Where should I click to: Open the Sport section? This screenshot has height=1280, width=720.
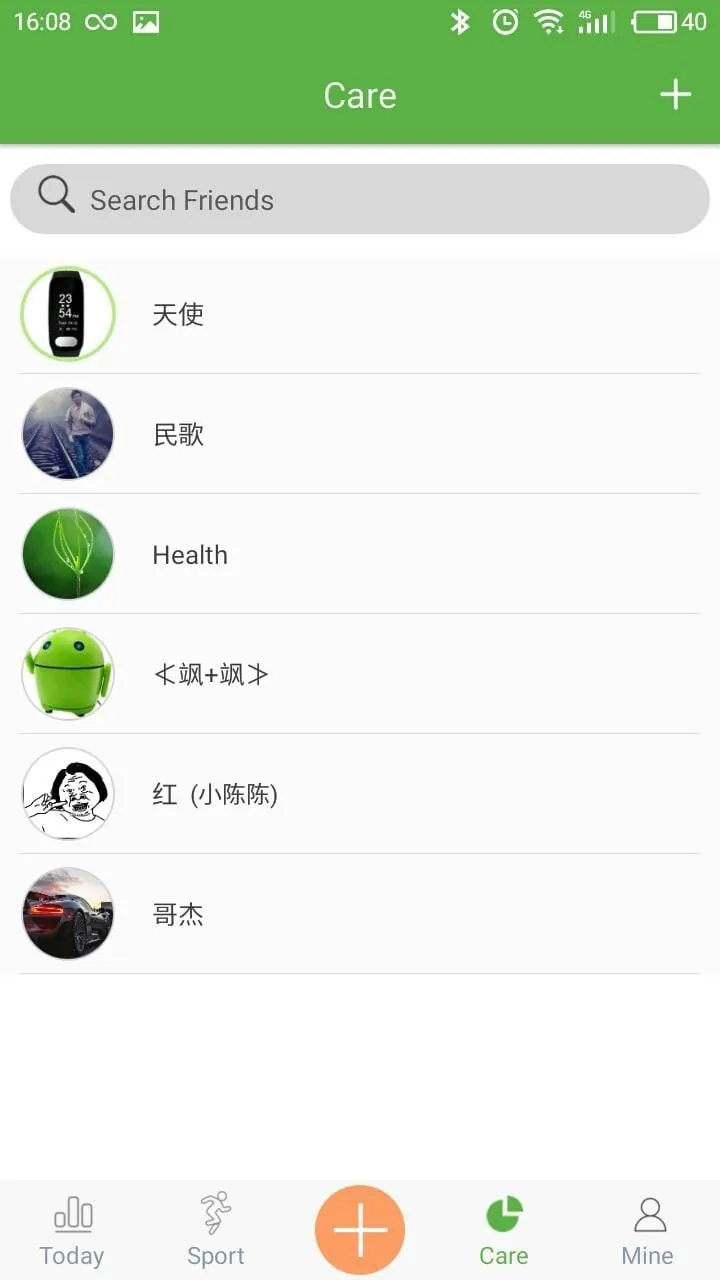[215, 1230]
